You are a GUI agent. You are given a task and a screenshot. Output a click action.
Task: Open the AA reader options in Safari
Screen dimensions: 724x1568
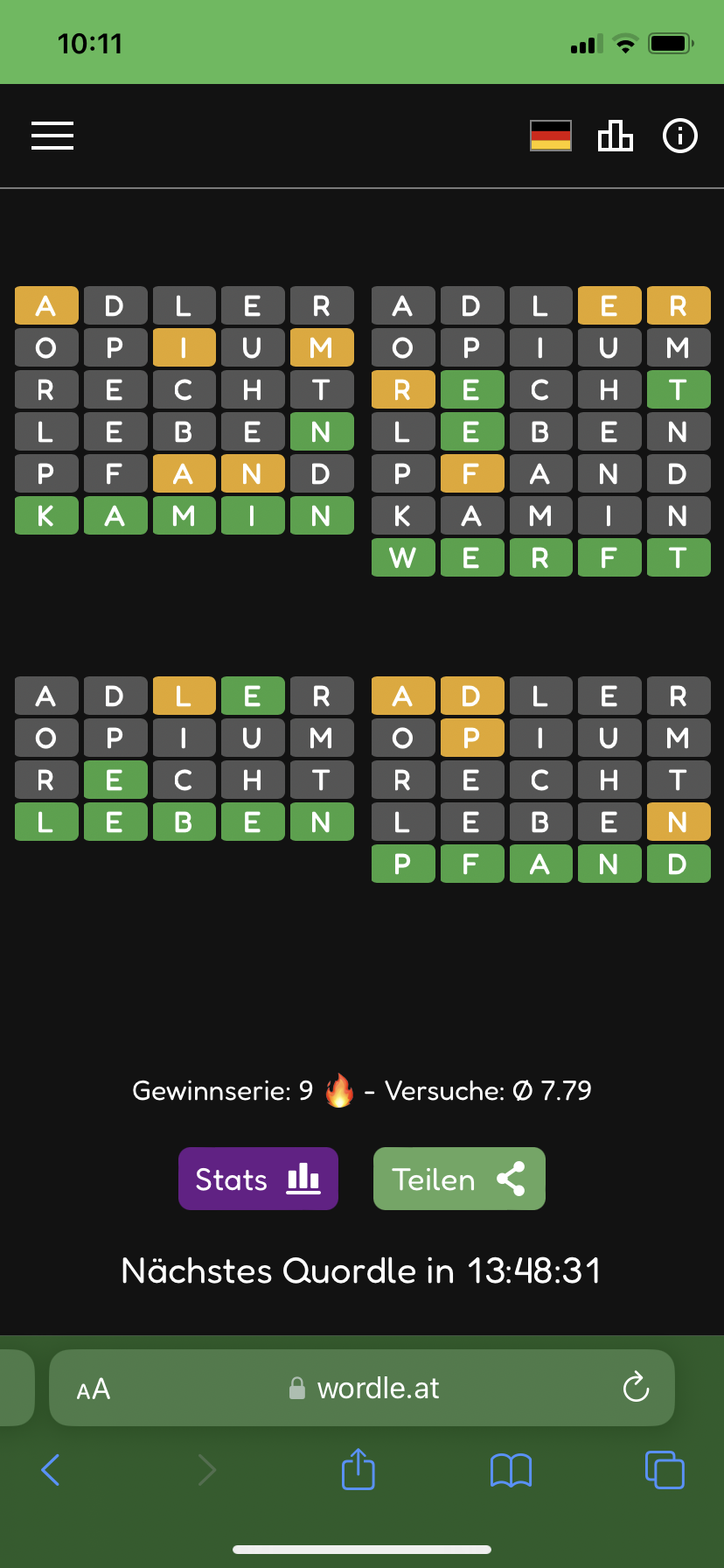tap(94, 1389)
